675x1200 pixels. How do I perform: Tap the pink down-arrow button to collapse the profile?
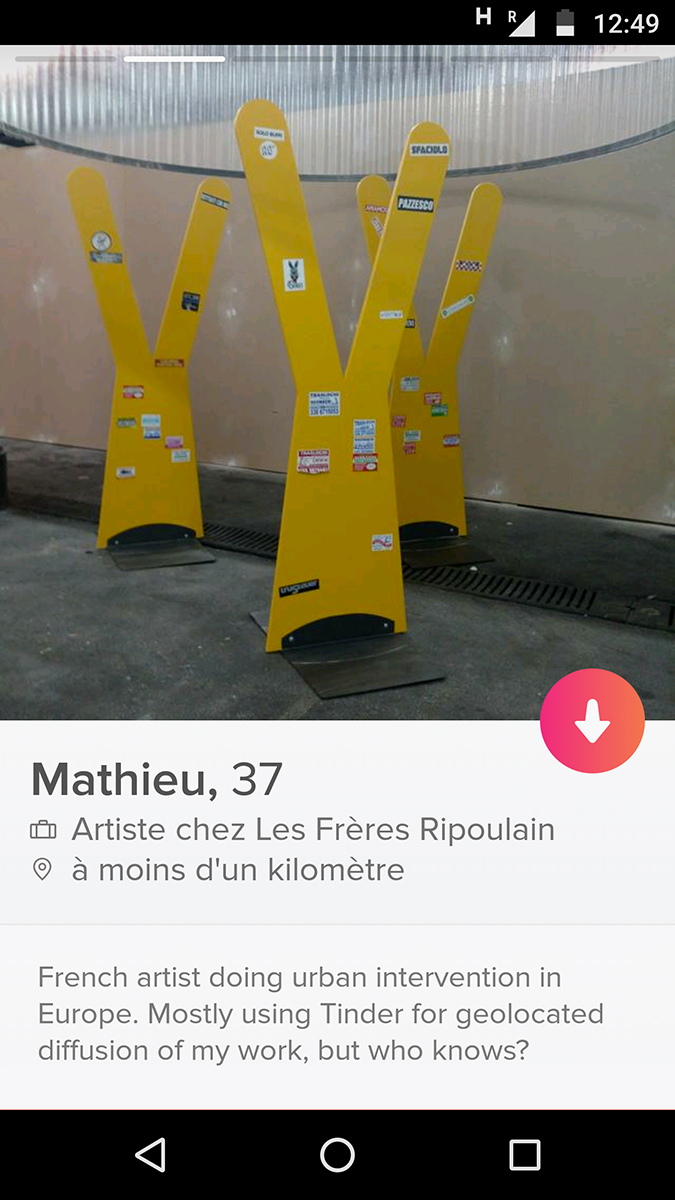(592, 721)
